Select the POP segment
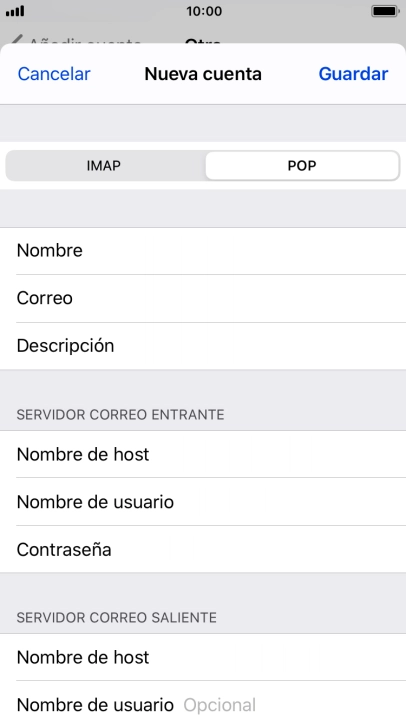The height and width of the screenshot is (722, 406). [x=302, y=166]
